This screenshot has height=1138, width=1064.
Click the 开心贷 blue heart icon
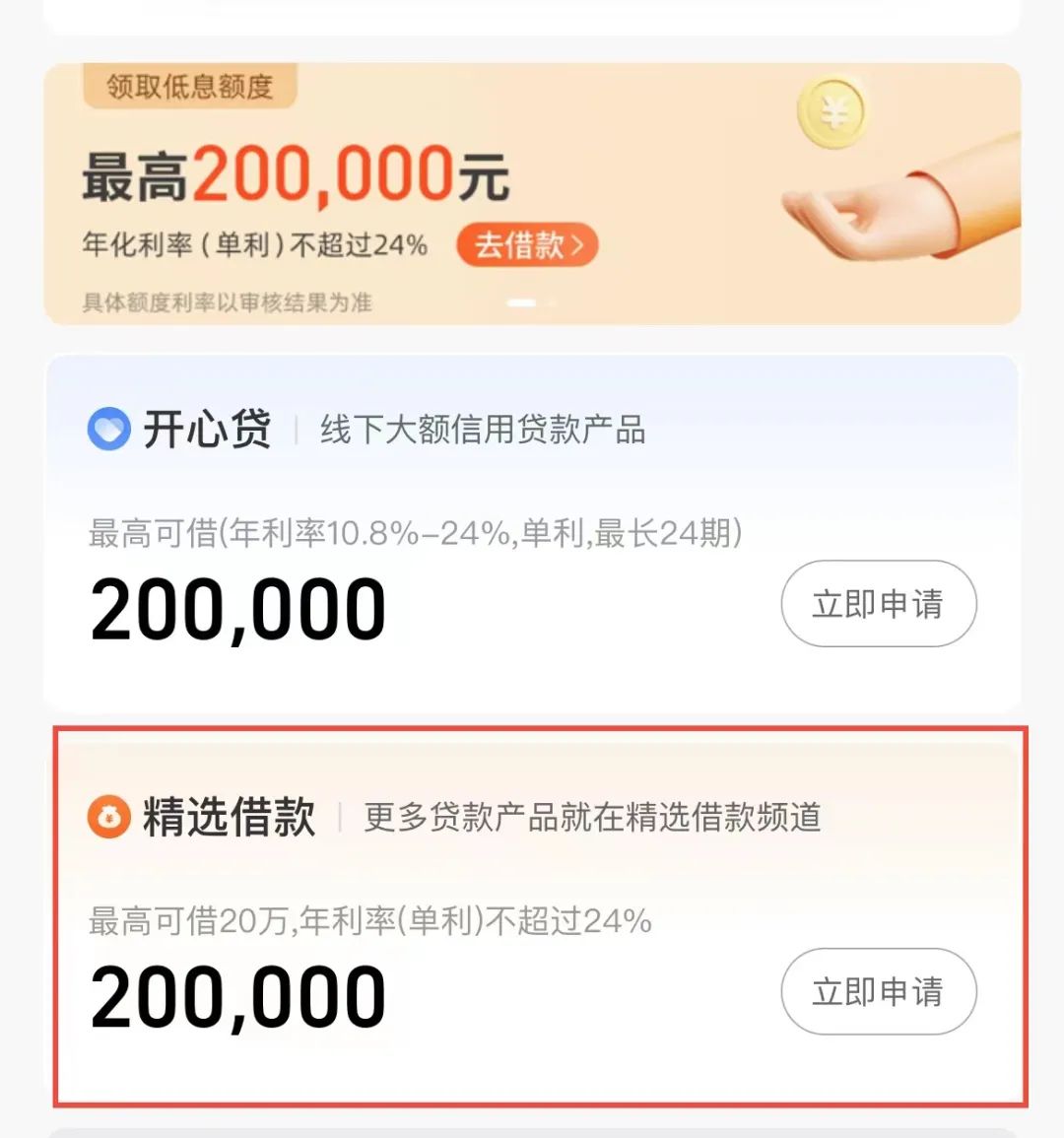pos(111,430)
